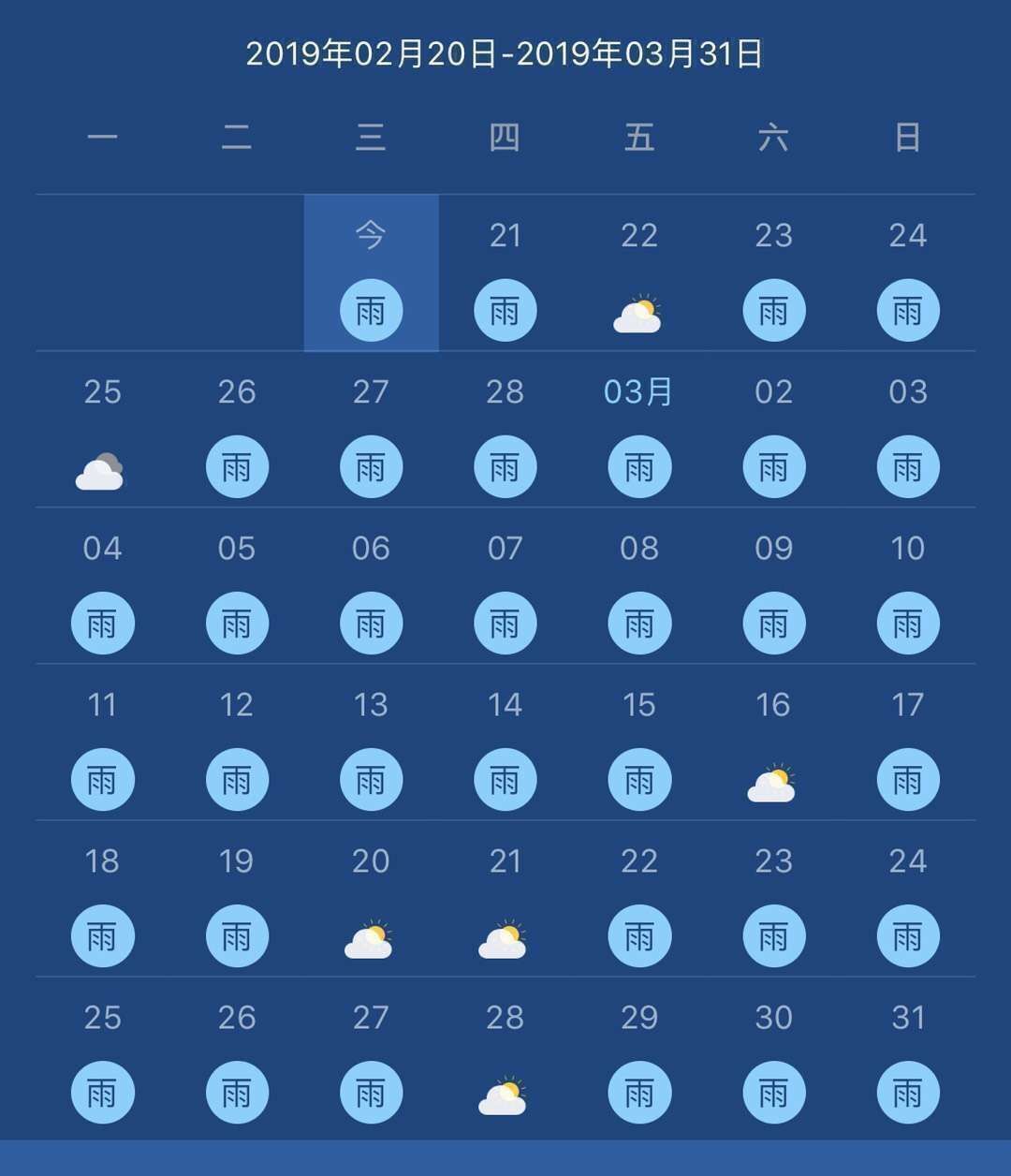Click the rain icon under today (今)
The height and width of the screenshot is (1176, 1011).
(x=372, y=310)
